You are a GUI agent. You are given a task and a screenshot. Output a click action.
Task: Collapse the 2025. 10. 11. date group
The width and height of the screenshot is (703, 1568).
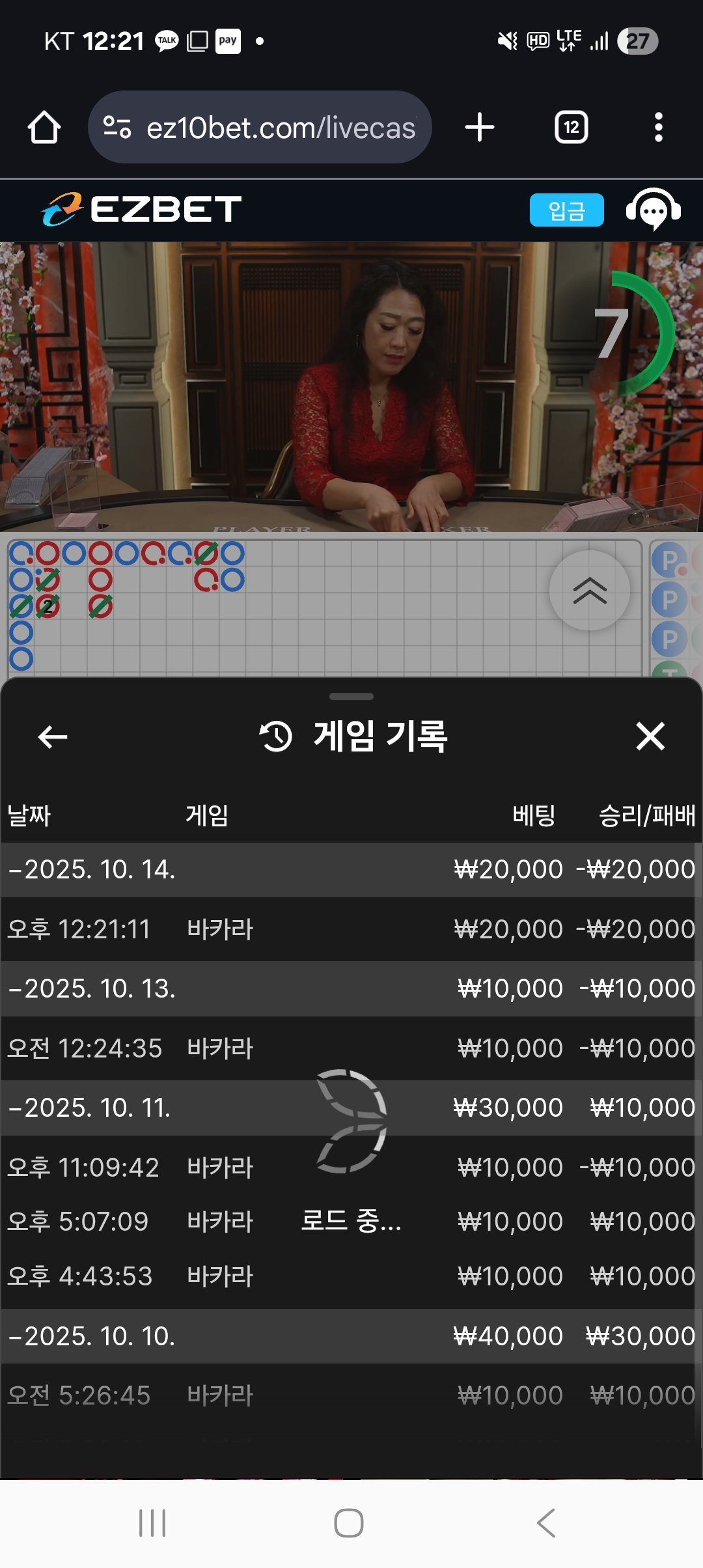click(x=91, y=1108)
